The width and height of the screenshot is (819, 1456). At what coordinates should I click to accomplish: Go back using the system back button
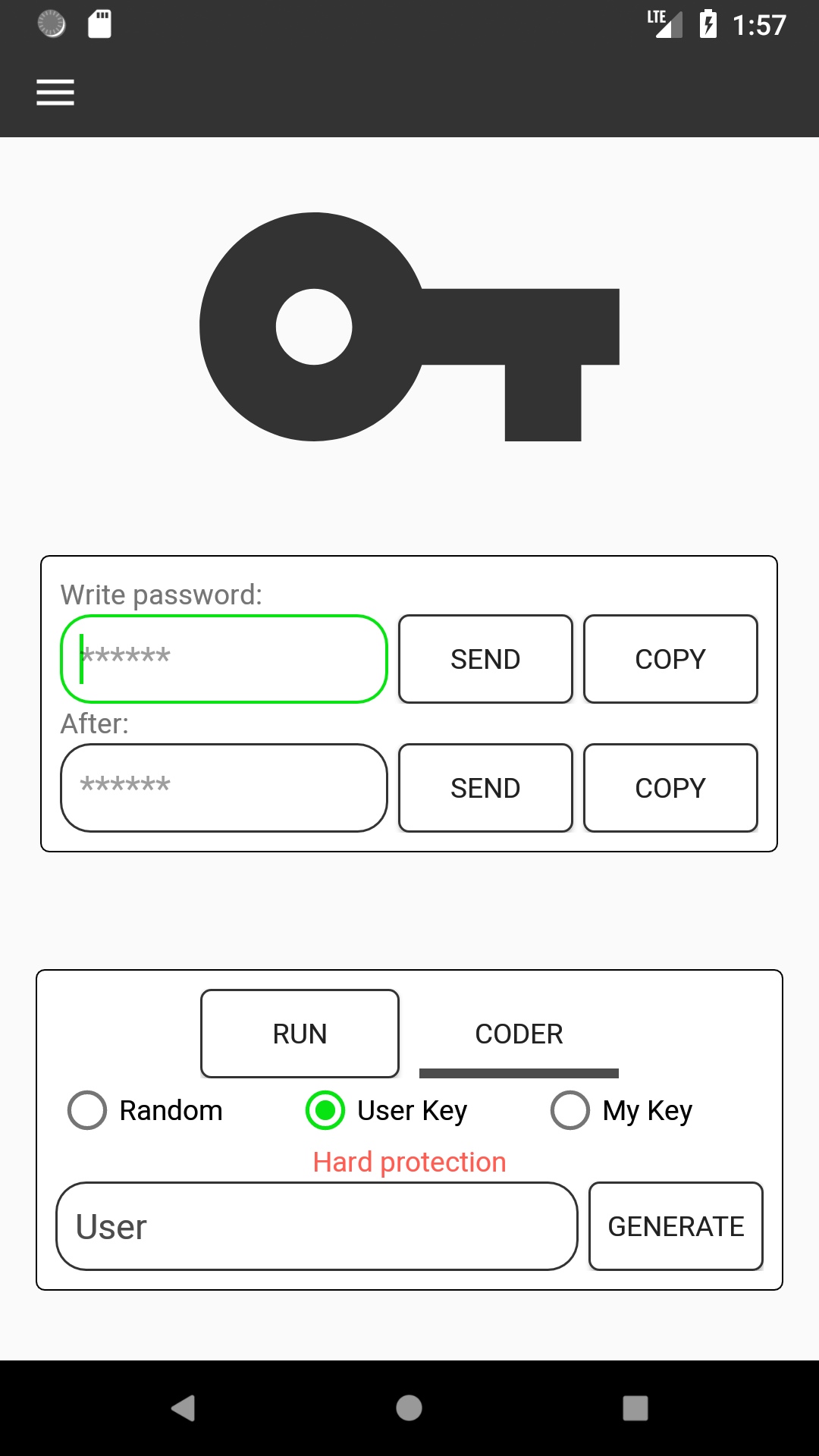click(x=183, y=1407)
